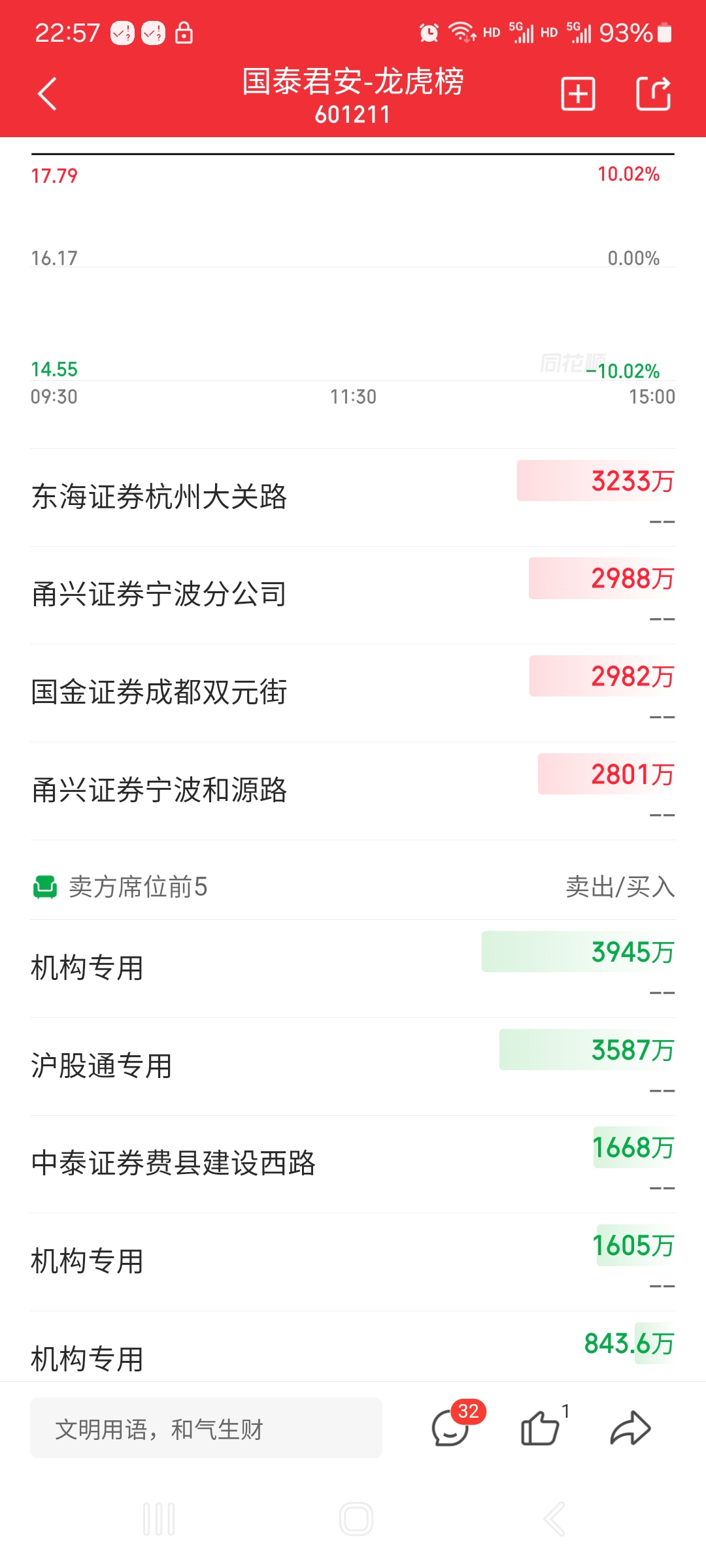Tap the comment field 文明用语，和气生财
The height and width of the screenshot is (1568, 706).
(x=206, y=1428)
